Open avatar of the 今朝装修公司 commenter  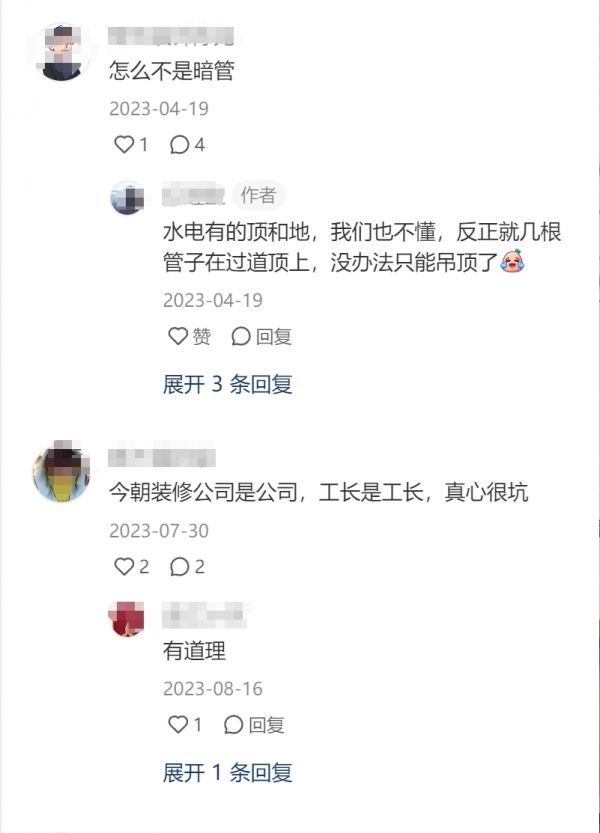62,473
